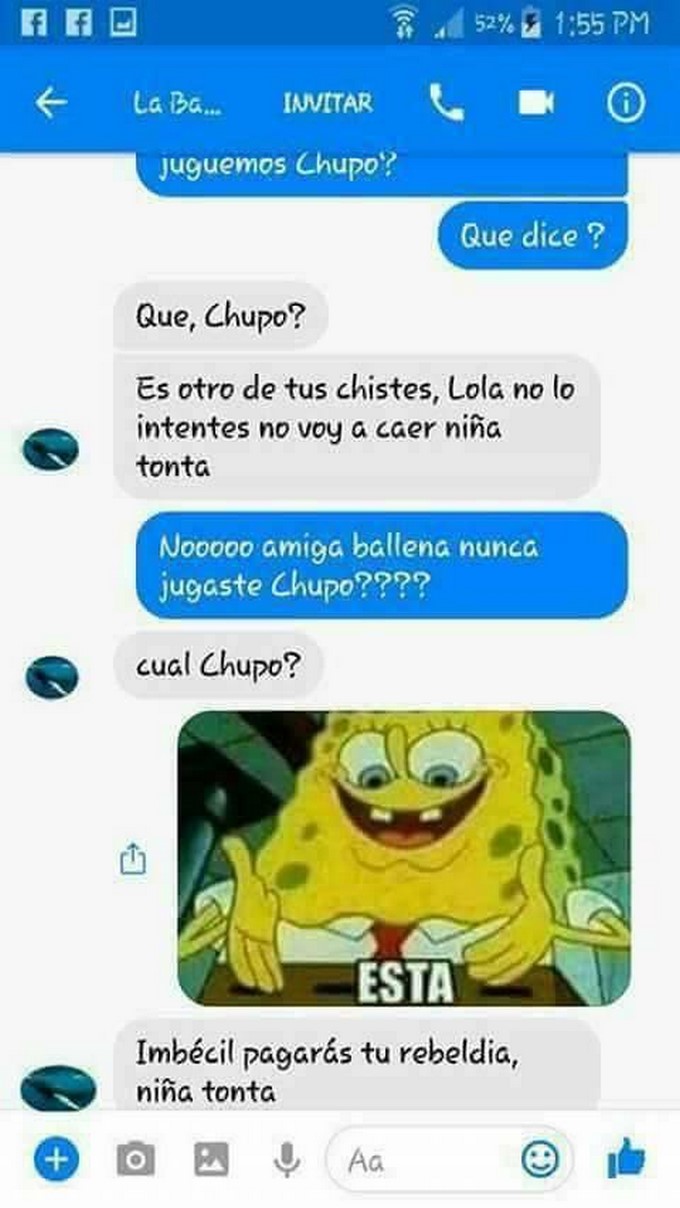Go back from the chat
Screen dimensions: 680x1208
point(50,103)
